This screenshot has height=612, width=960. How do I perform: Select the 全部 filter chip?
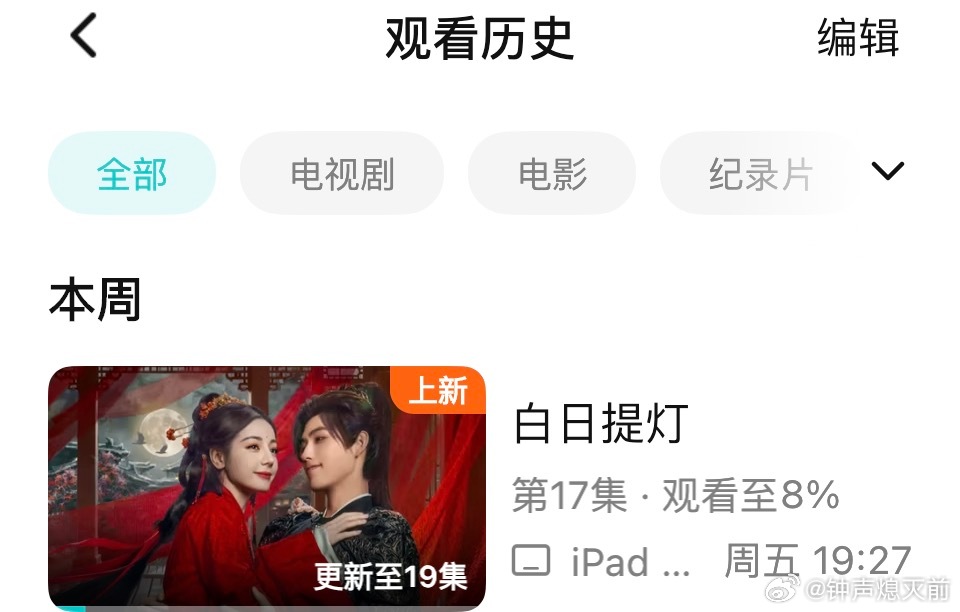(132, 174)
